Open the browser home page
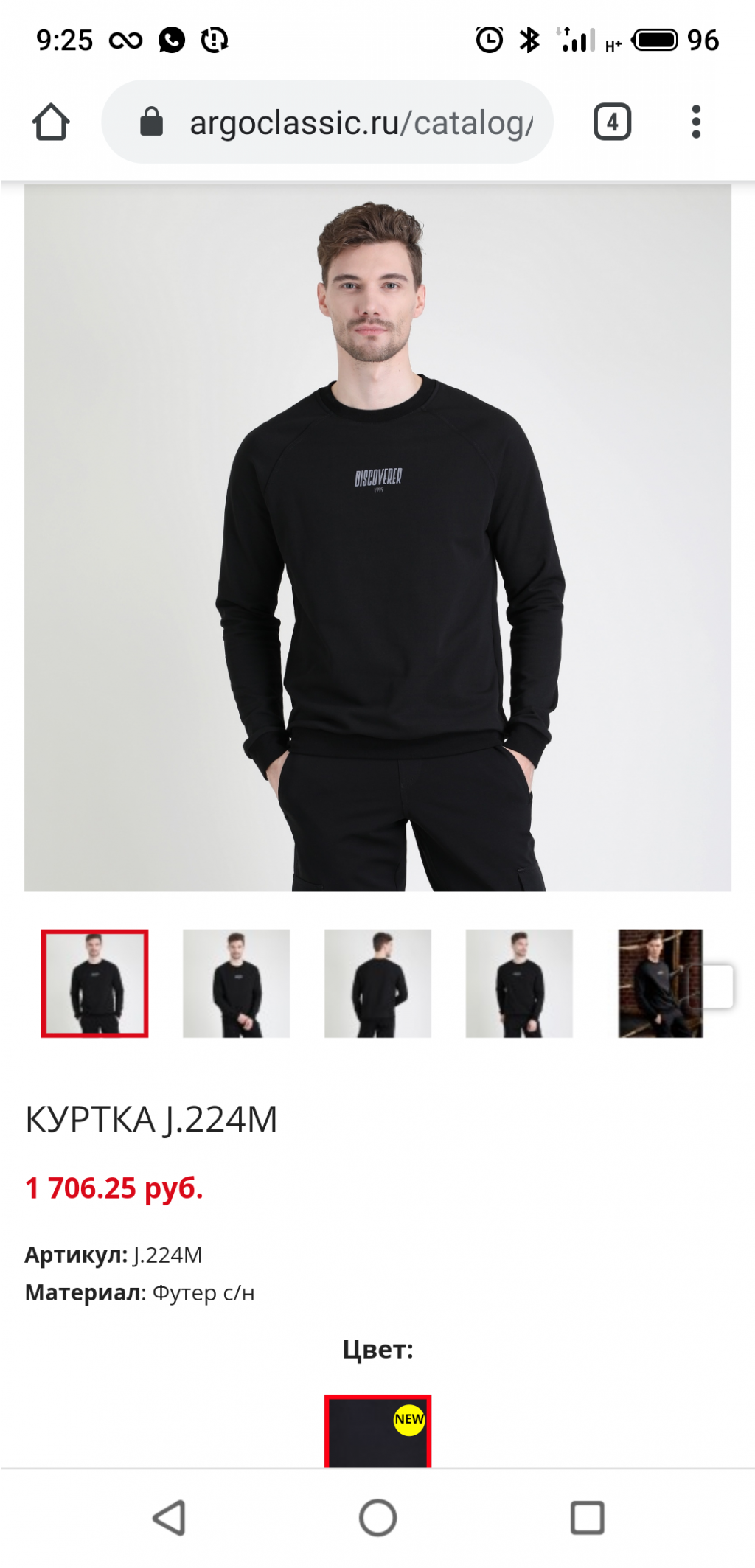The width and height of the screenshot is (755, 1568). pyautogui.click(x=51, y=122)
